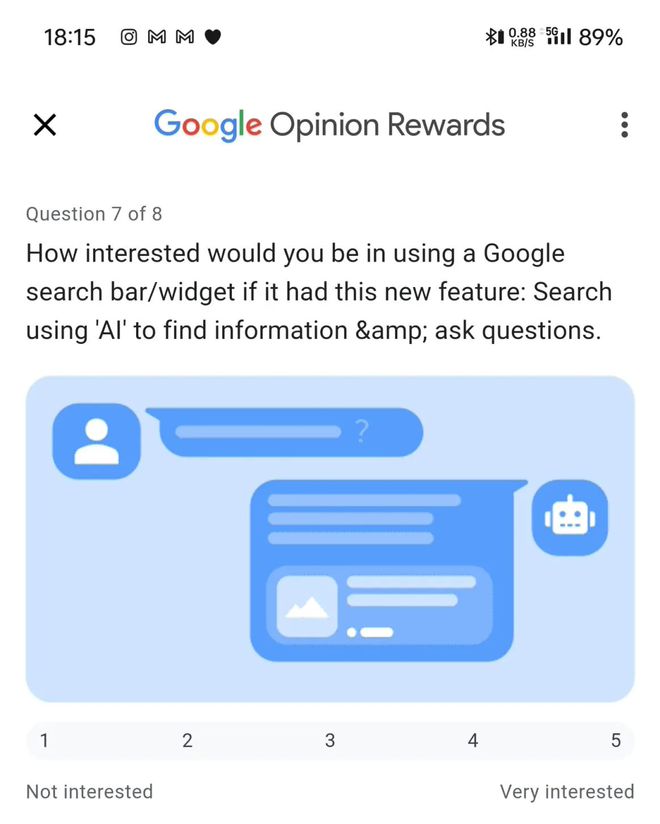Select rating 1 on the interest scale

[45, 741]
